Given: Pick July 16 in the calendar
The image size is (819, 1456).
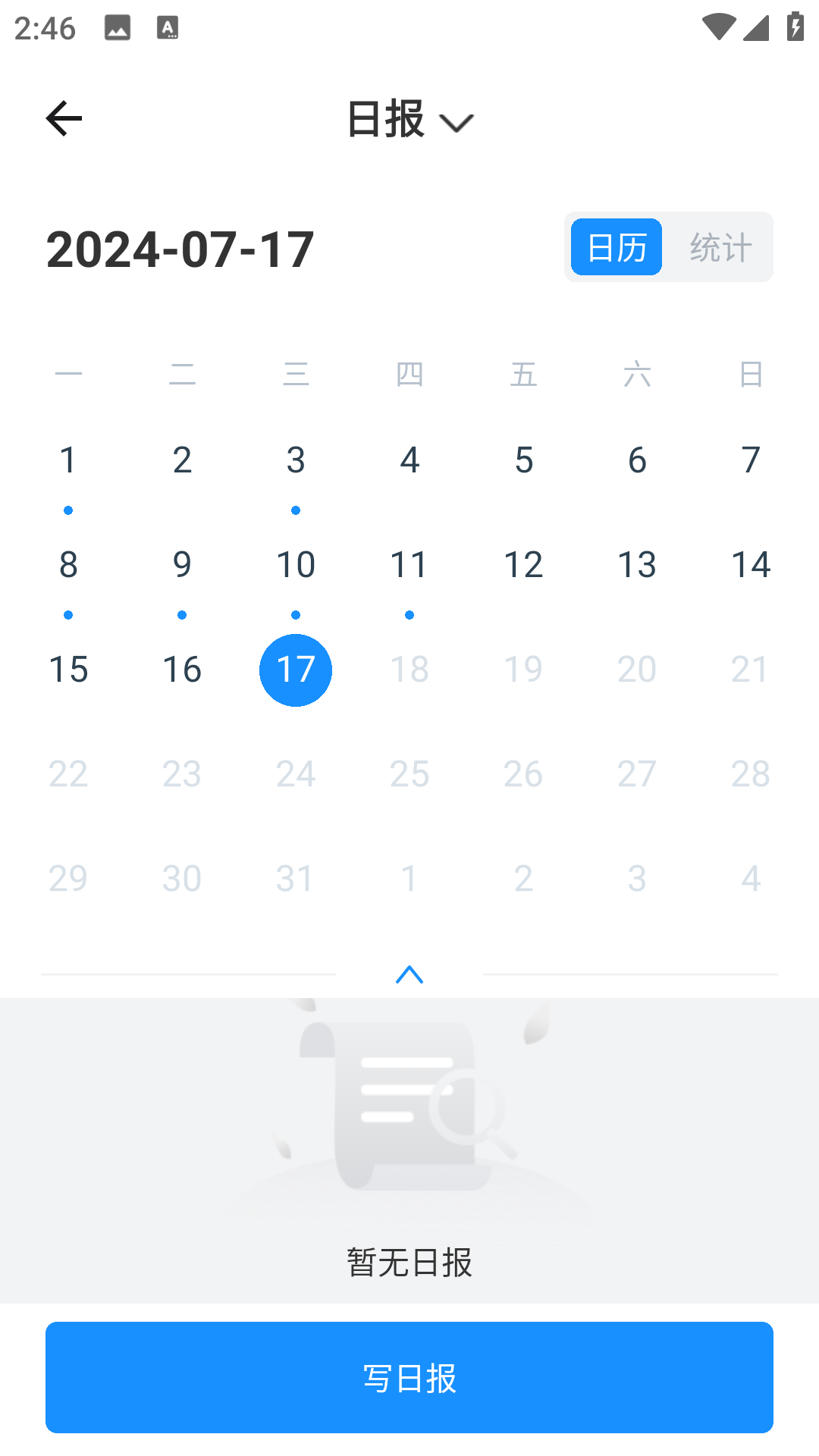Looking at the screenshot, I should [x=182, y=670].
